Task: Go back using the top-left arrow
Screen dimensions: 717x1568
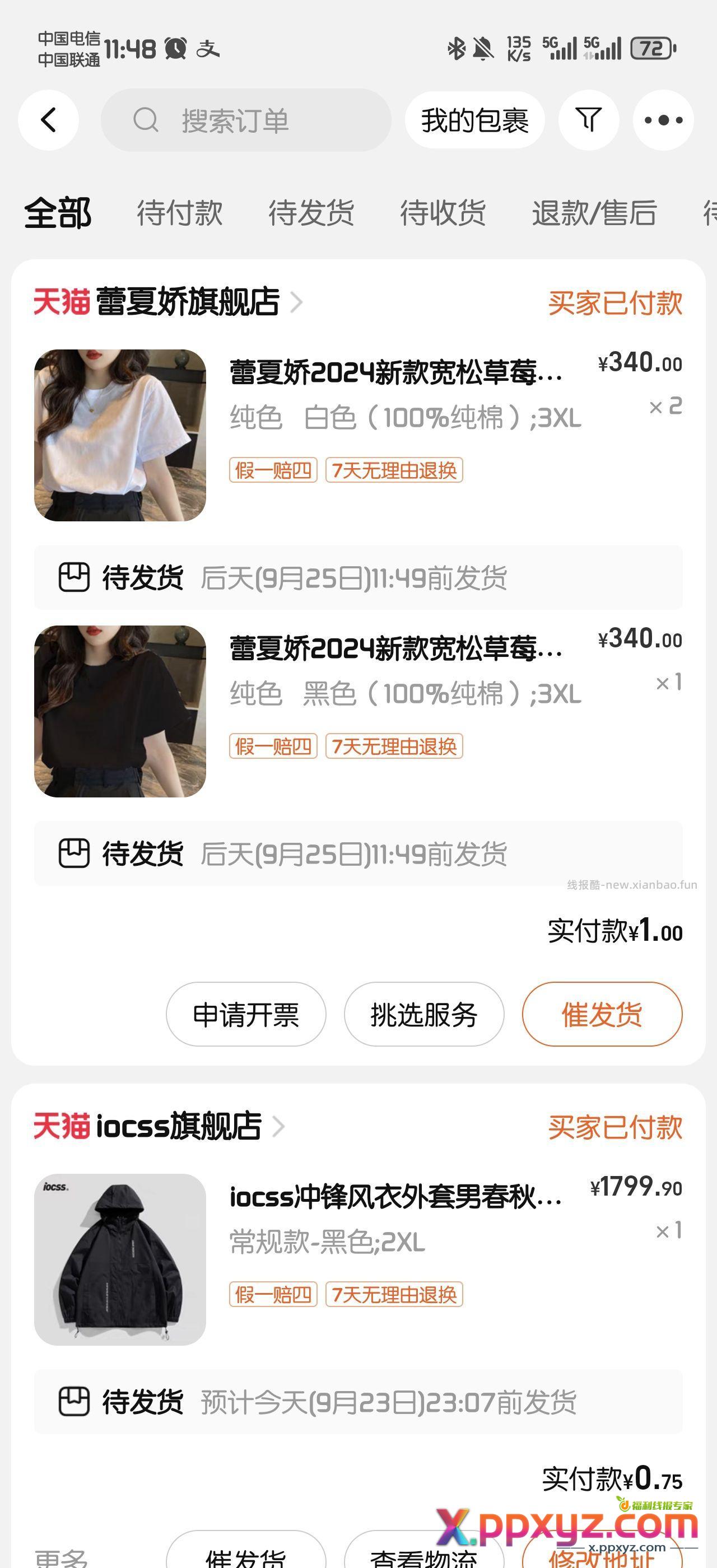Action: 48,120
